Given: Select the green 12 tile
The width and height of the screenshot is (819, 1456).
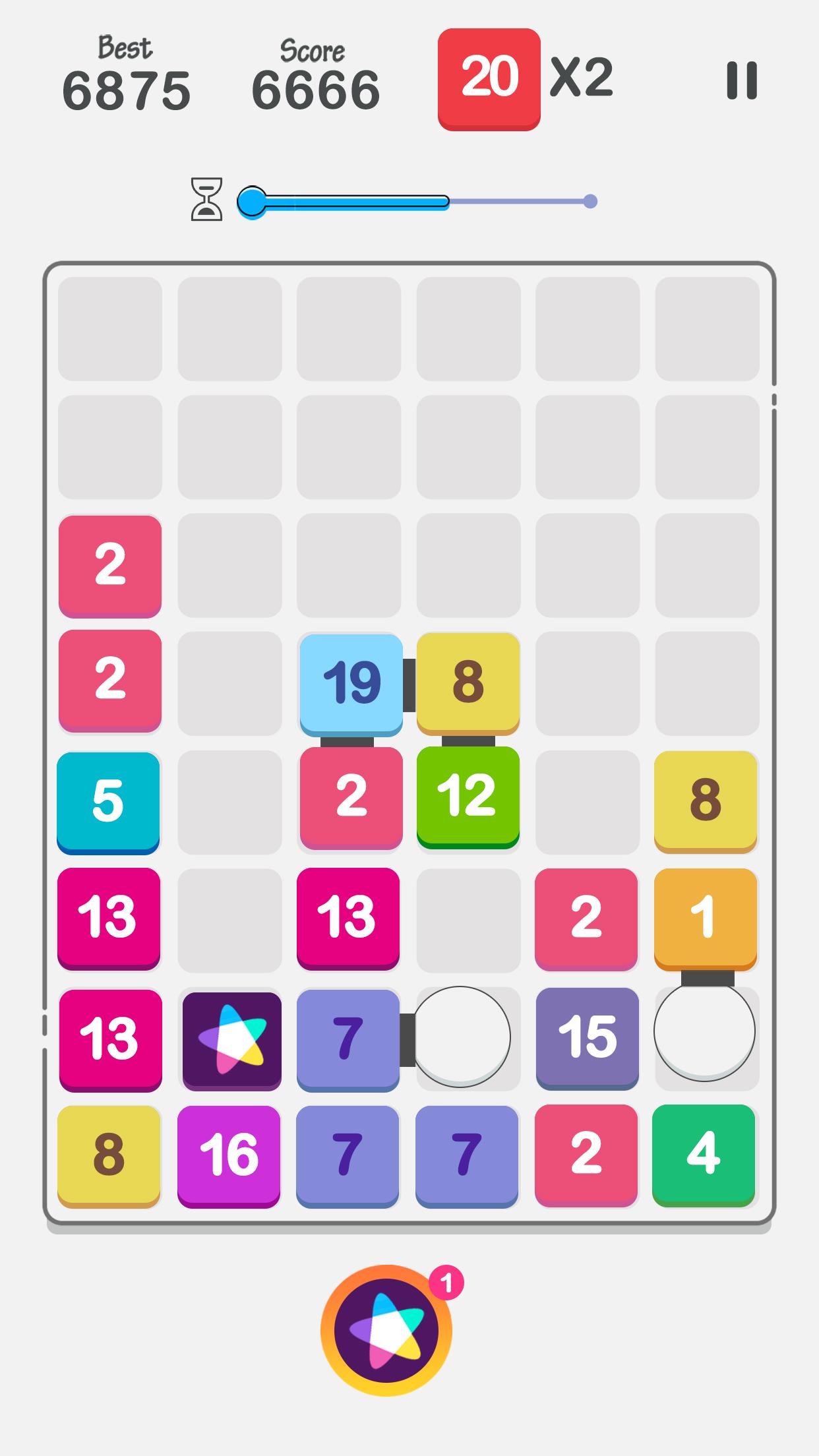Looking at the screenshot, I should [x=468, y=795].
